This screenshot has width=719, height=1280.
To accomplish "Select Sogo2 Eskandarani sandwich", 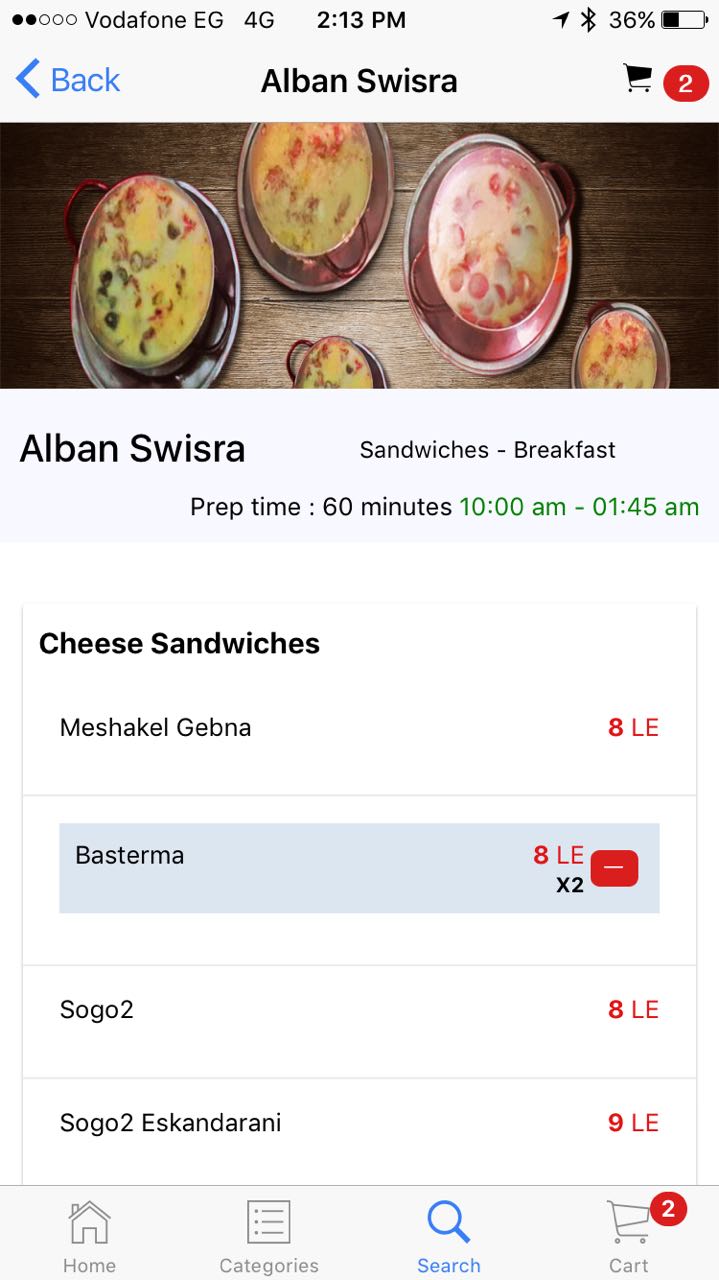I will [359, 1123].
